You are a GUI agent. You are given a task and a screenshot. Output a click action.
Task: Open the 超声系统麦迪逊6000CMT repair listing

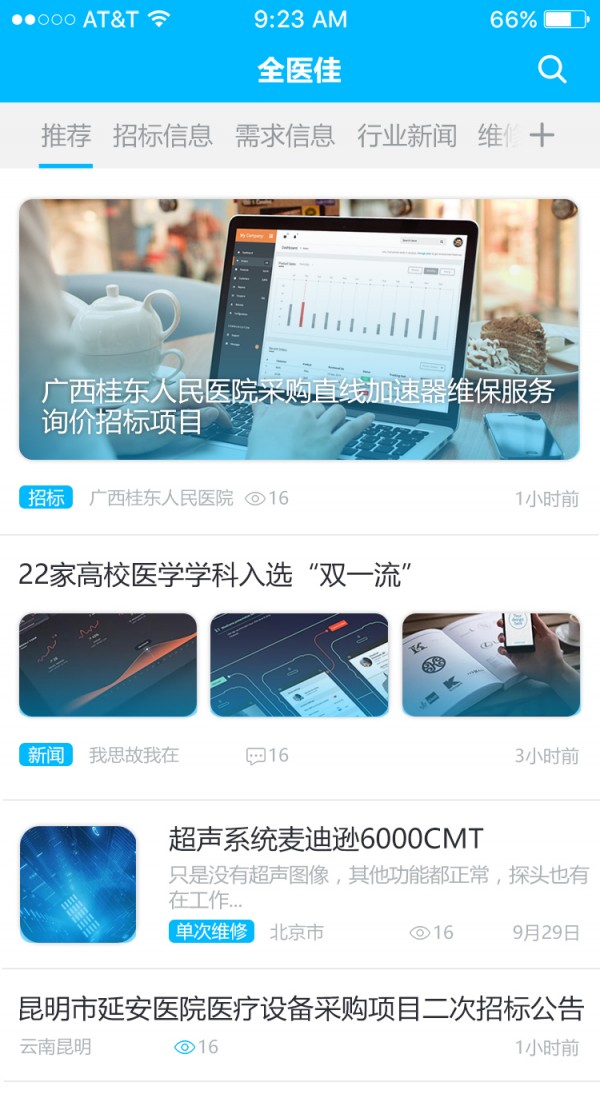(x=326, y=838)
